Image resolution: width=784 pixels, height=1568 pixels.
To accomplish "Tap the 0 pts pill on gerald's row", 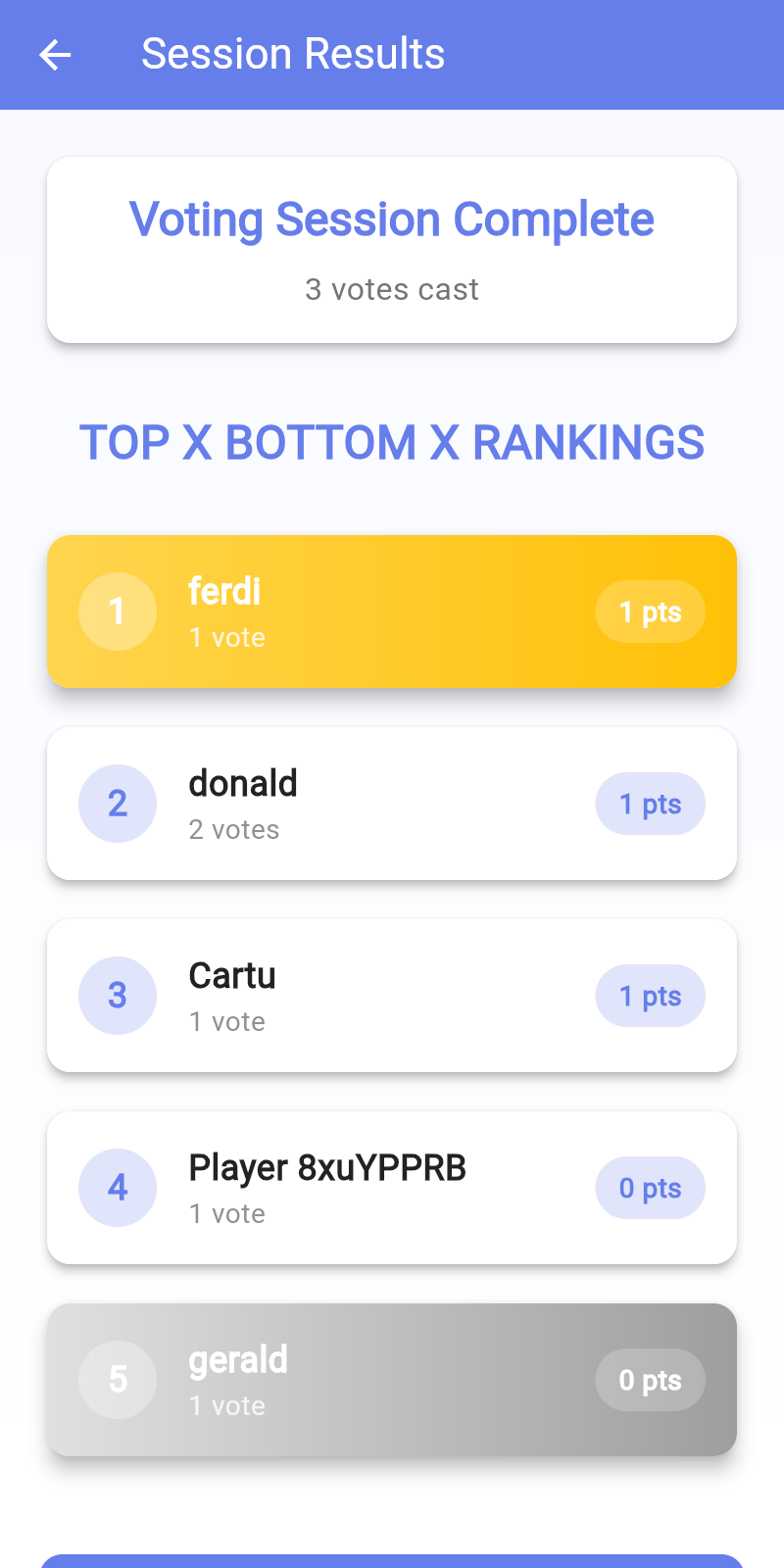I will coord(650,1379).
